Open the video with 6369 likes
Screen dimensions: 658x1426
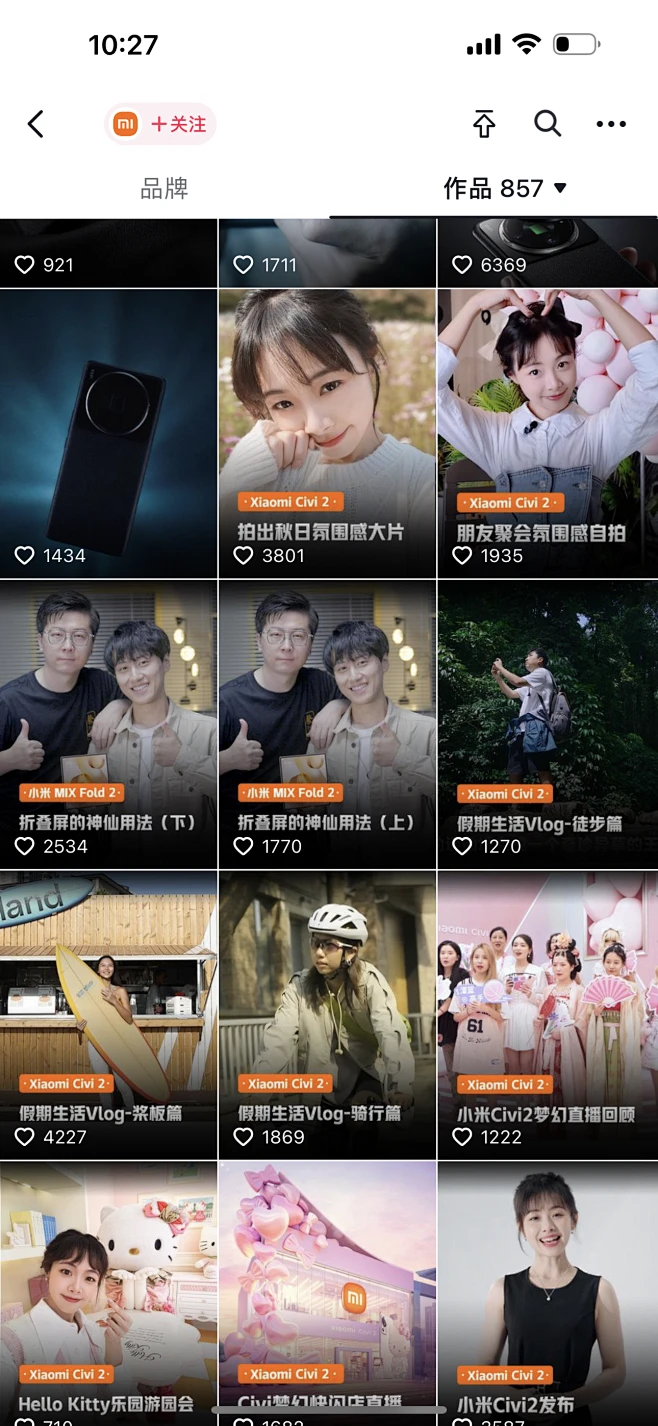[x=547, y=253]
